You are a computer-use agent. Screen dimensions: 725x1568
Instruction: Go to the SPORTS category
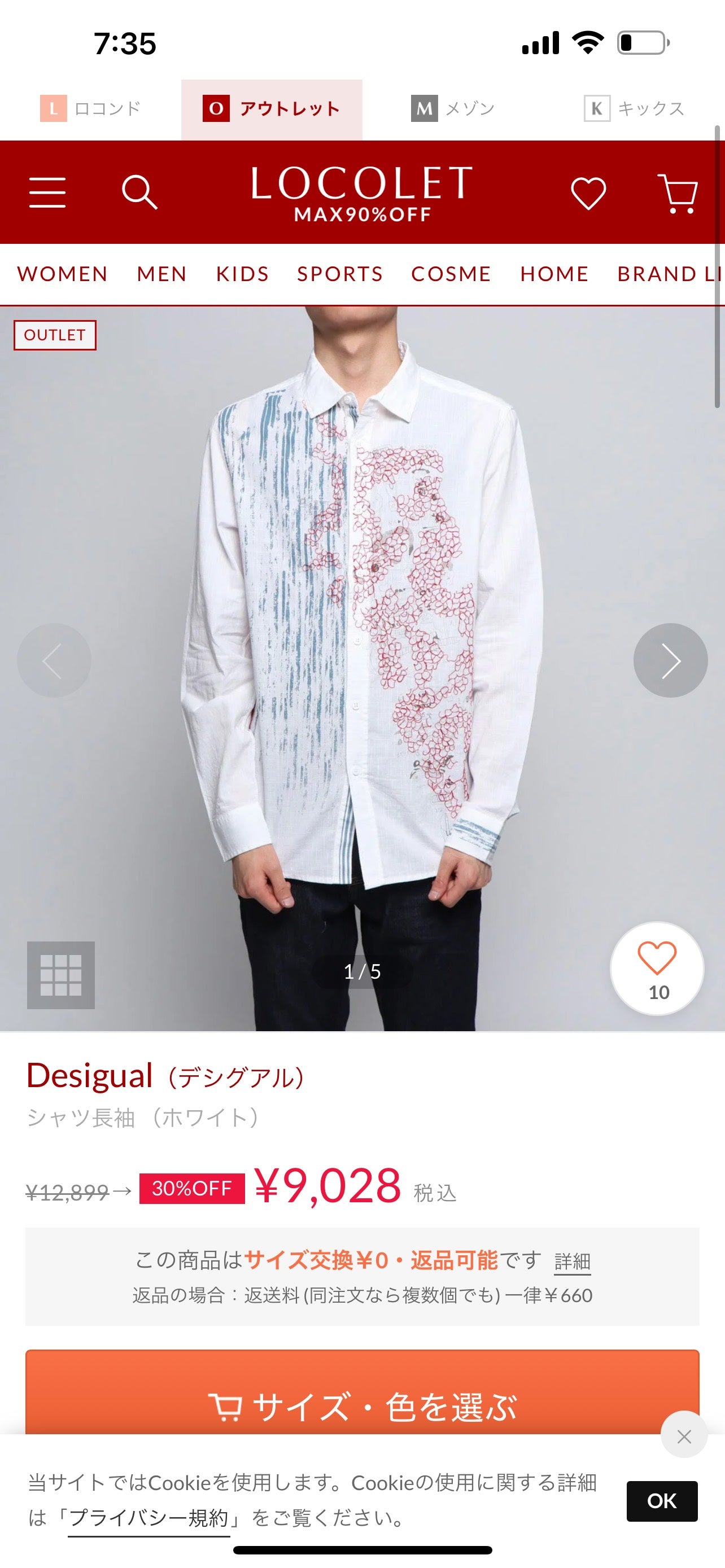340,274
